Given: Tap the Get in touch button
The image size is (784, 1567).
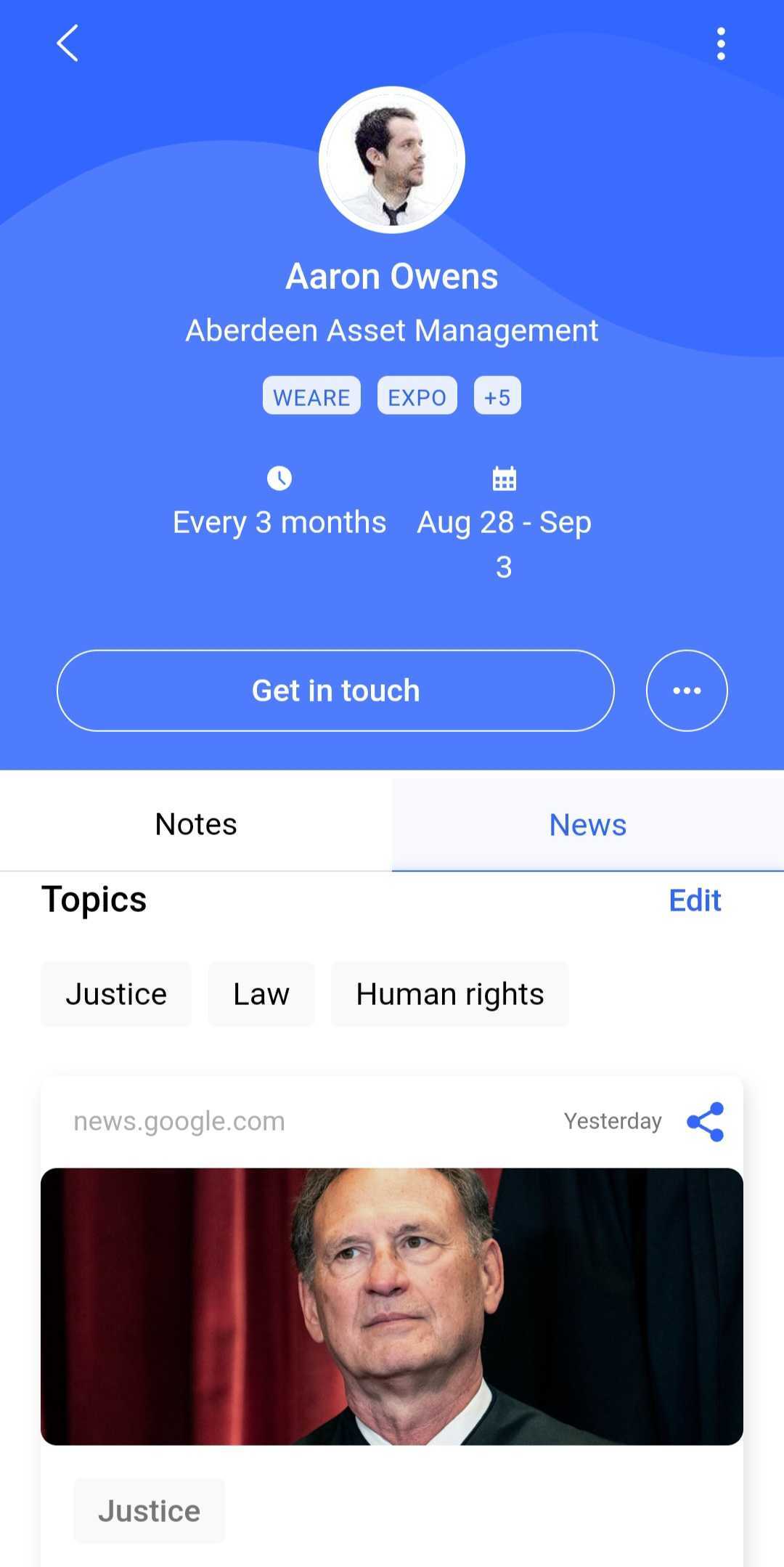Looking at the screenshot, I should 335,691.
